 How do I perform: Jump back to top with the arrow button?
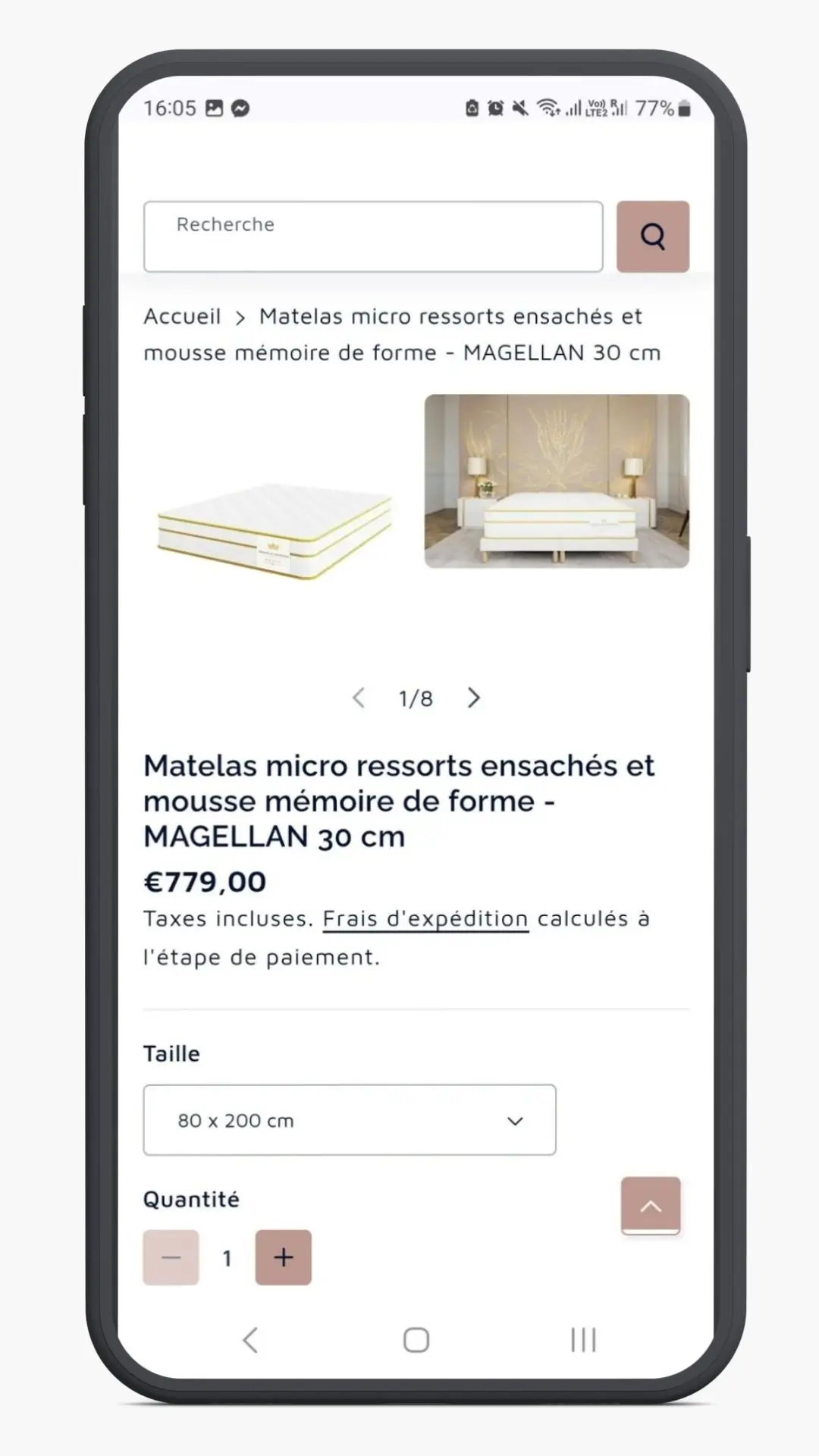pyautogui.click(x=651, y=1206)
